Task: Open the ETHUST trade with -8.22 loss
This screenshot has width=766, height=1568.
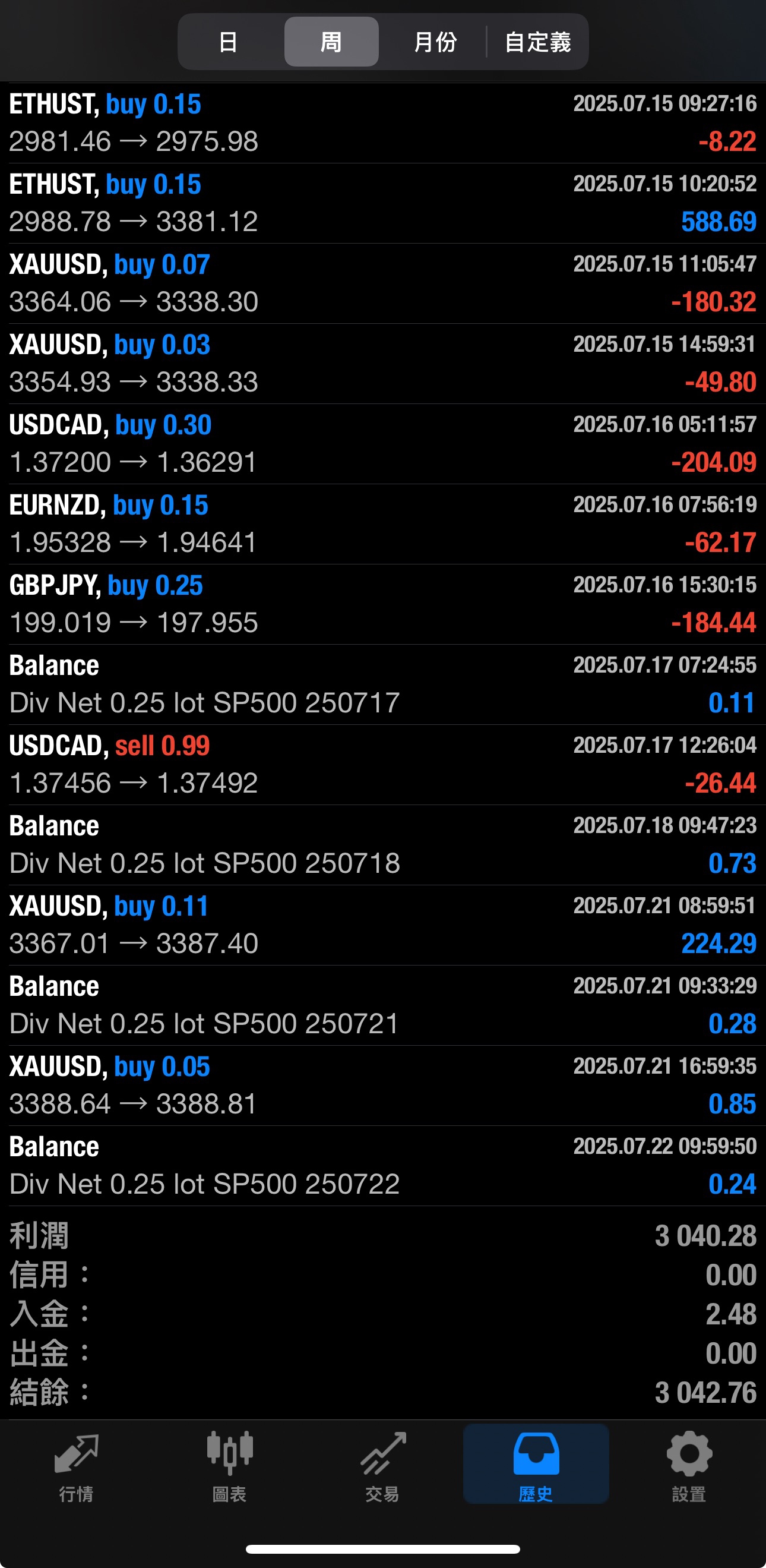Action: [382, 123]
